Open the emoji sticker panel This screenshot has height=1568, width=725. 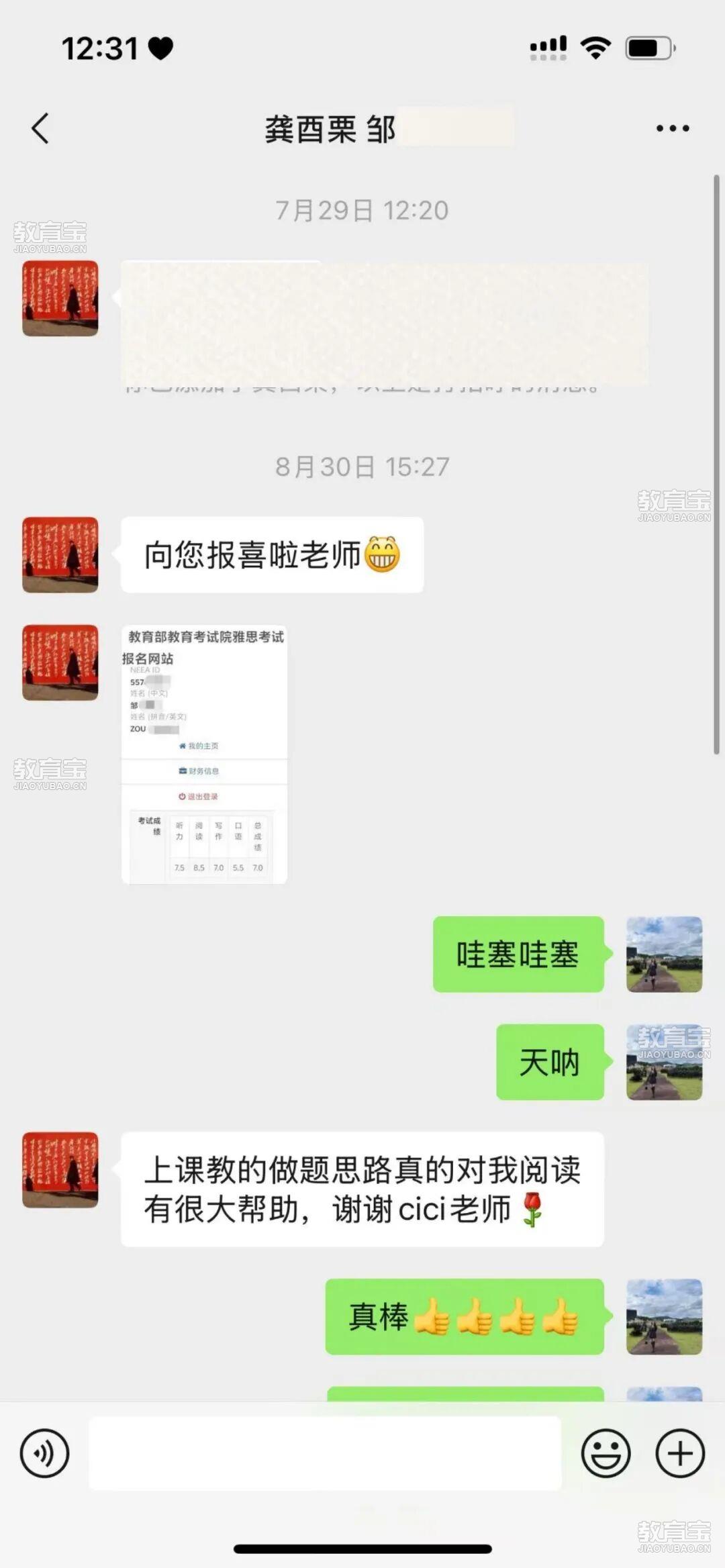coord(606,1453)
